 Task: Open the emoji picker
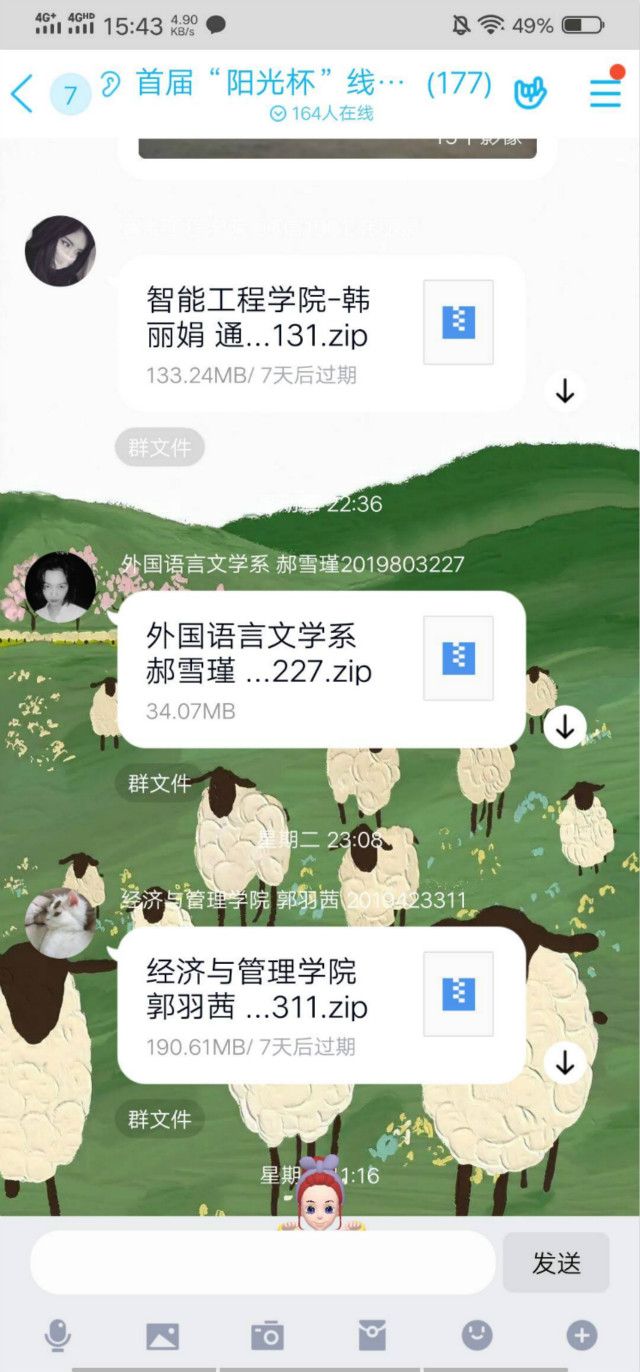(x=477, y=1335)
